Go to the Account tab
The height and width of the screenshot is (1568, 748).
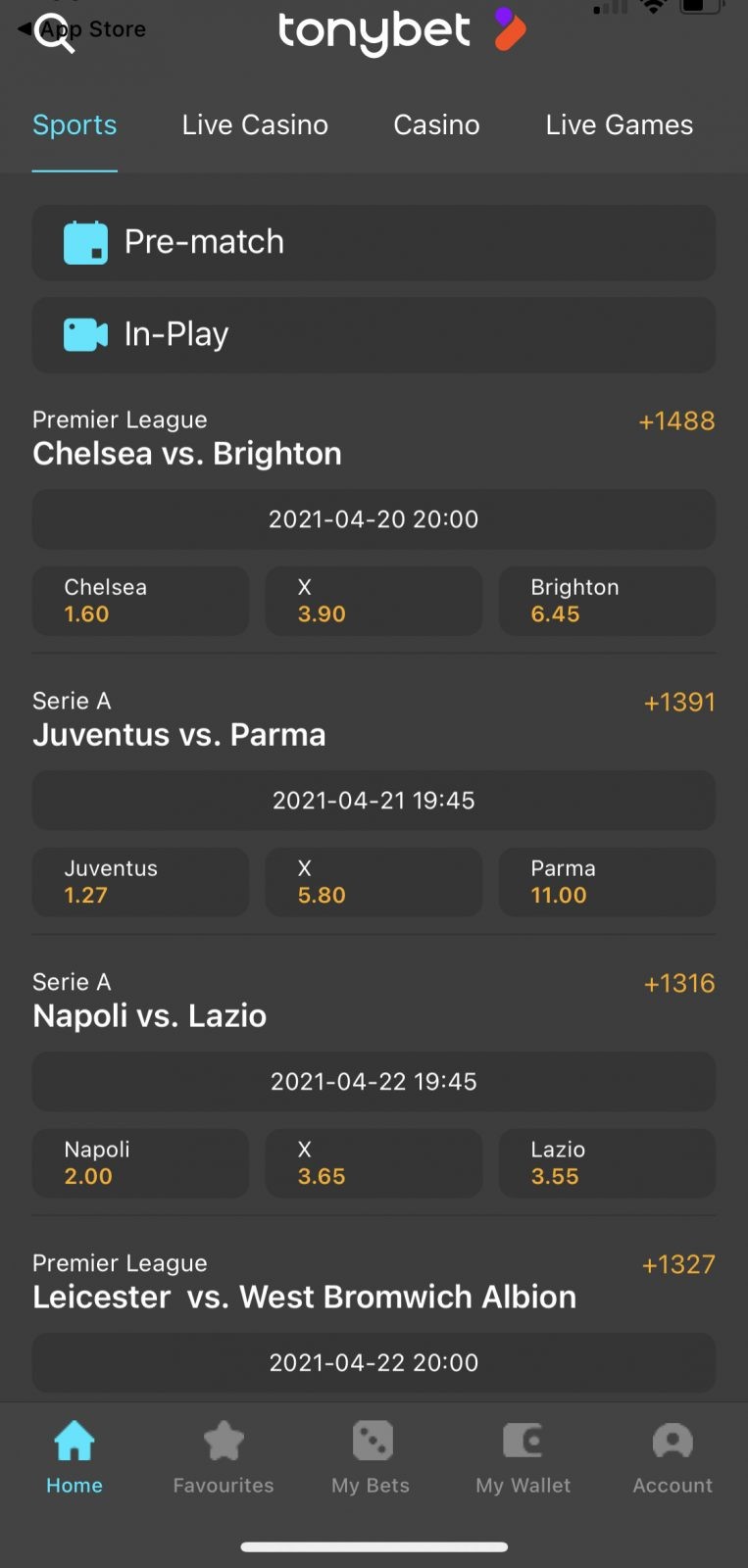click(673, 1458)
